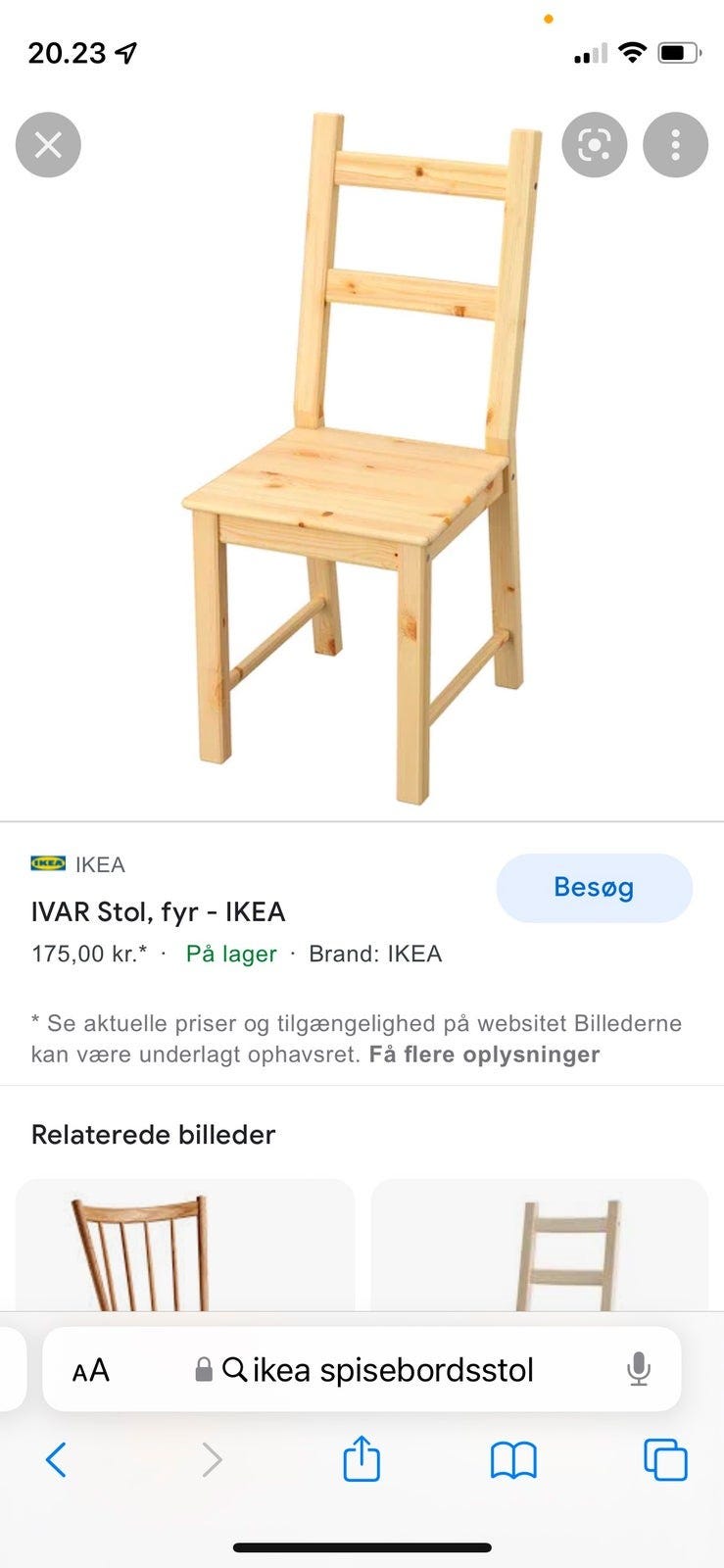This screenshot has height=1568, width=724.
Task: Tap the page settings AA icon
Action: pyautogui.click(x=90, y=1369)
